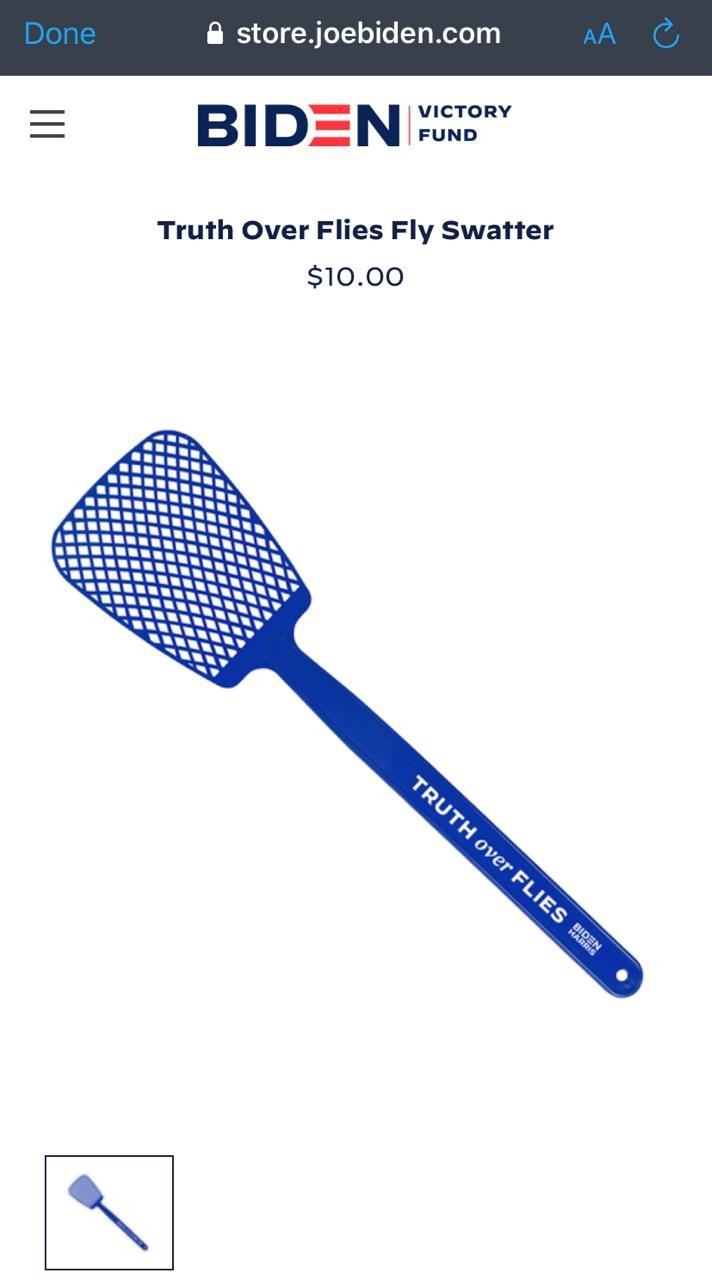Select the fly swatter thumbnail image
Screen dimensions: 712x1280
tap(109, 1212)
